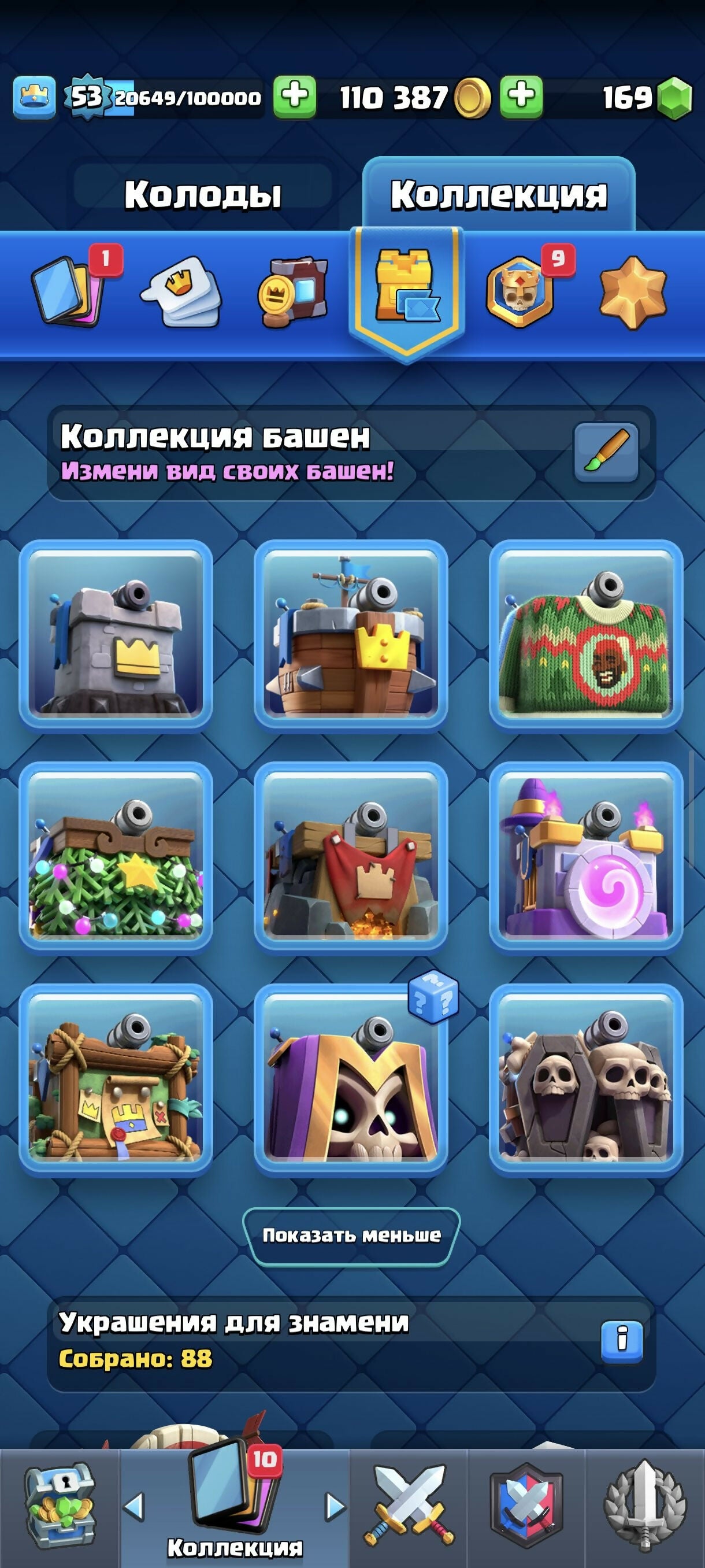Add experience with the plus beside level 53
Viewport: 705px width, 1568px height.
tap(294, 97)
